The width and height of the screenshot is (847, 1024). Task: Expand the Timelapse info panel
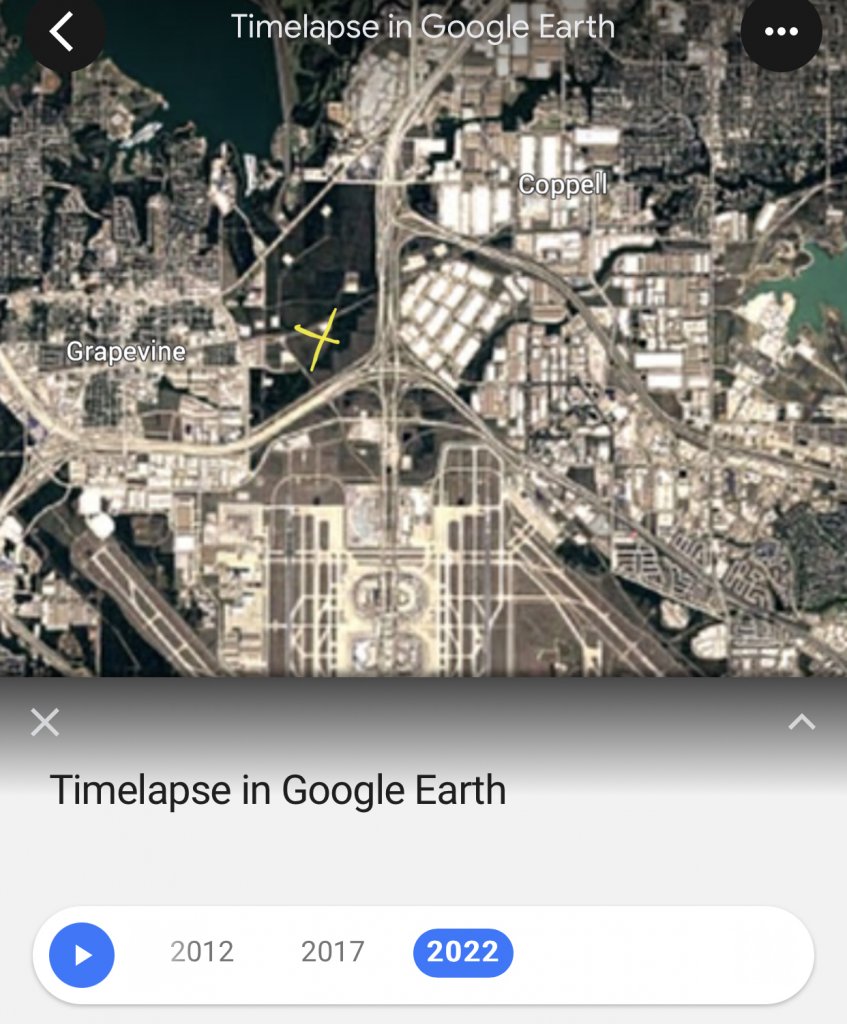point(802,722)
